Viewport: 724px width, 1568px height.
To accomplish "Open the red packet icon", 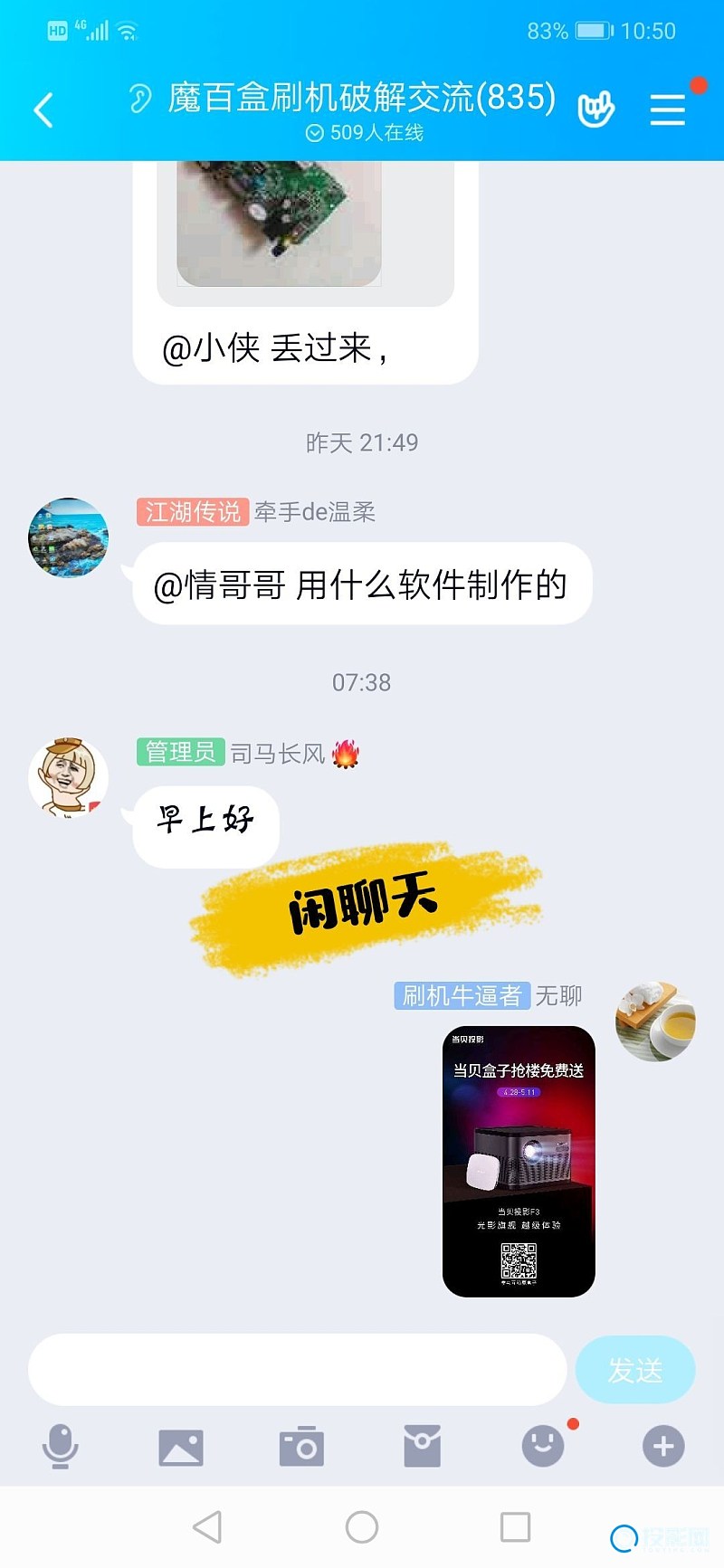I will (x=422, y=1446).
